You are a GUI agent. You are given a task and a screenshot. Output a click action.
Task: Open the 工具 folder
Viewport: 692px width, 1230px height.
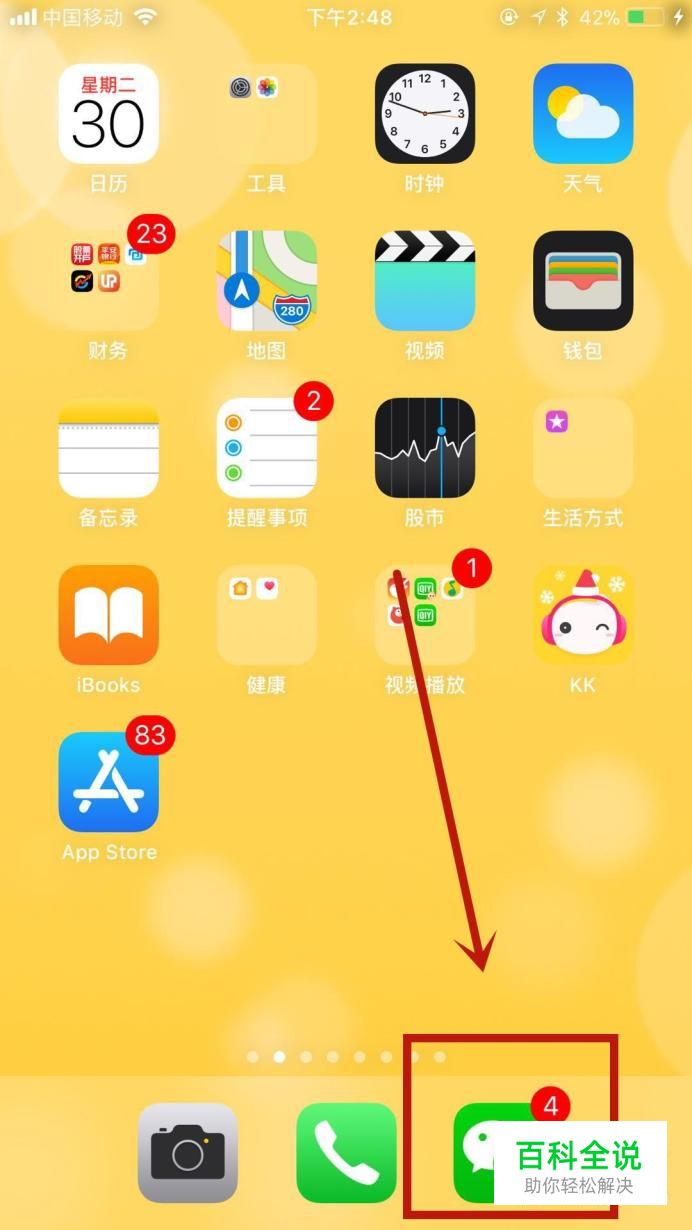tap(266, 114)
